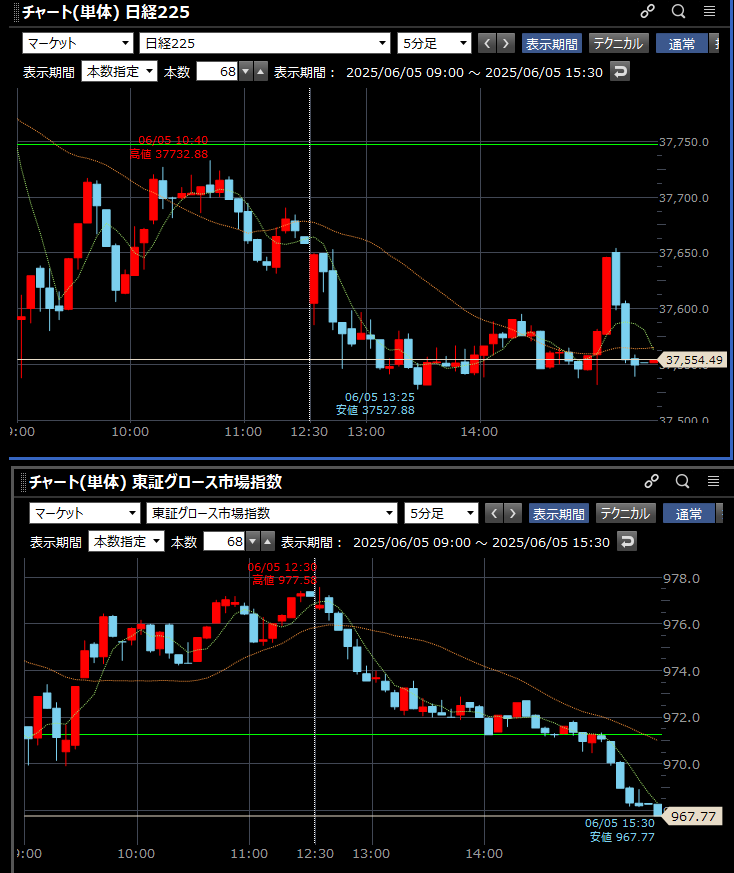Open テクニカル settings for 日経225 chart

[x=617, y=43]
